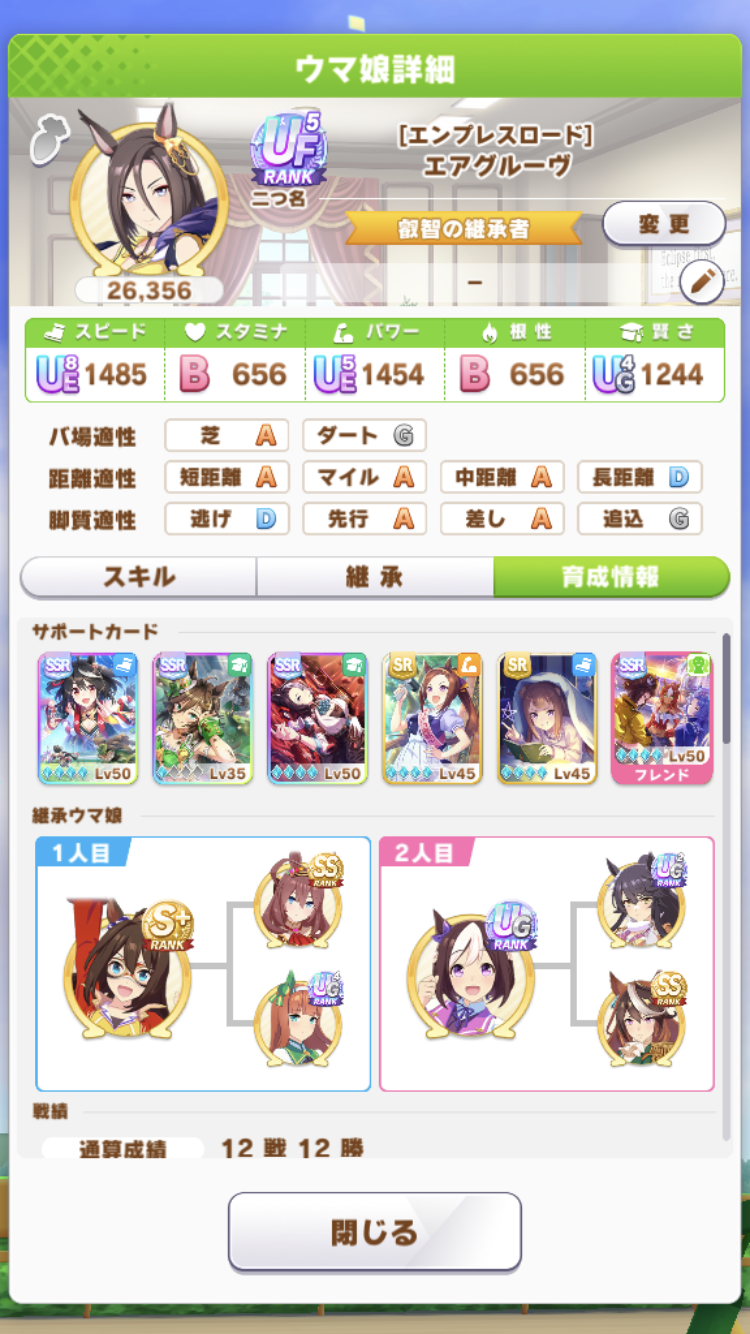Switch to the 継承 tab
The width and height of the screenshot is (750, 1334).
(x=374, y=577)
